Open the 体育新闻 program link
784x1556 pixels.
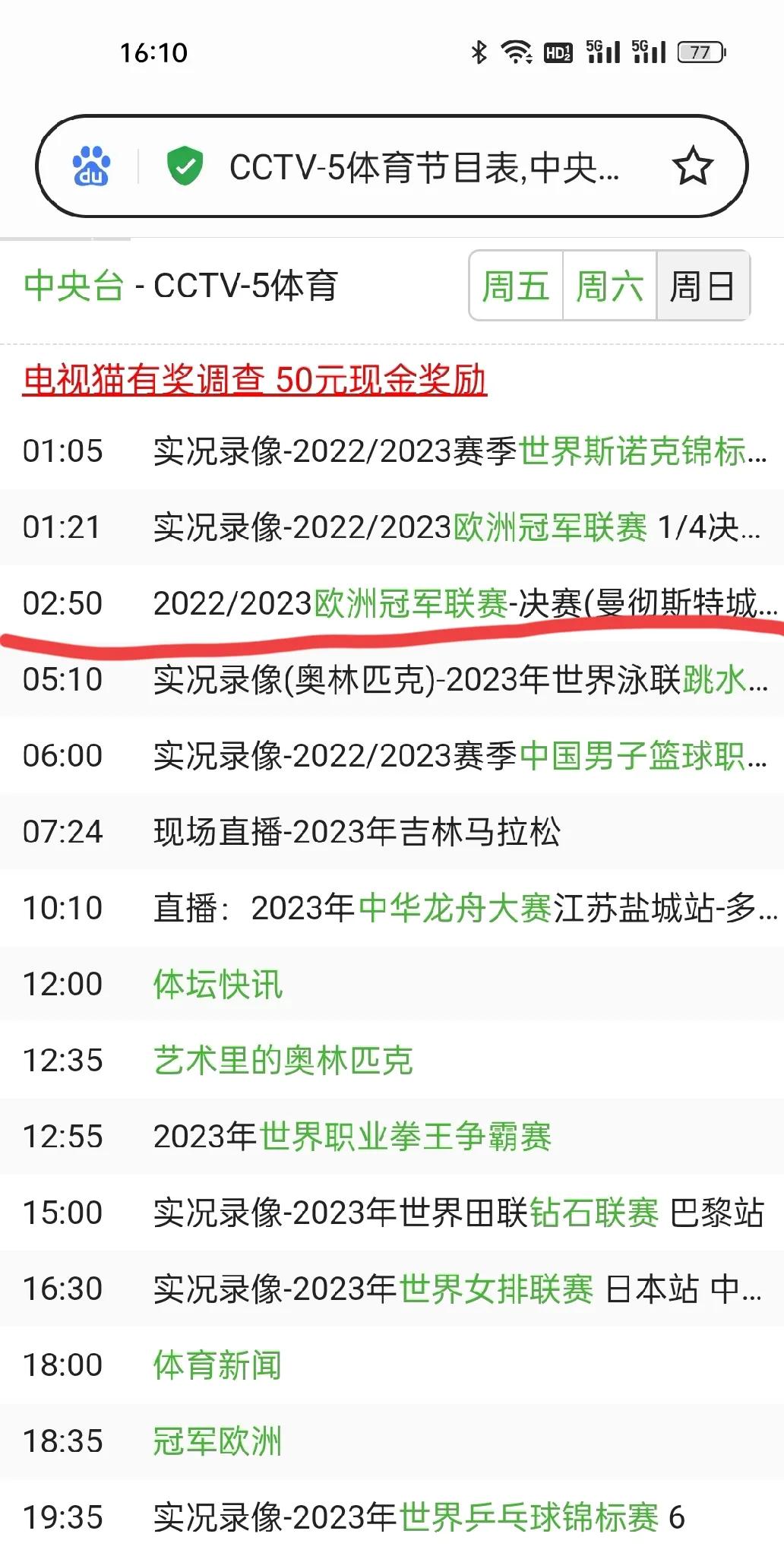click(218, 1365)
